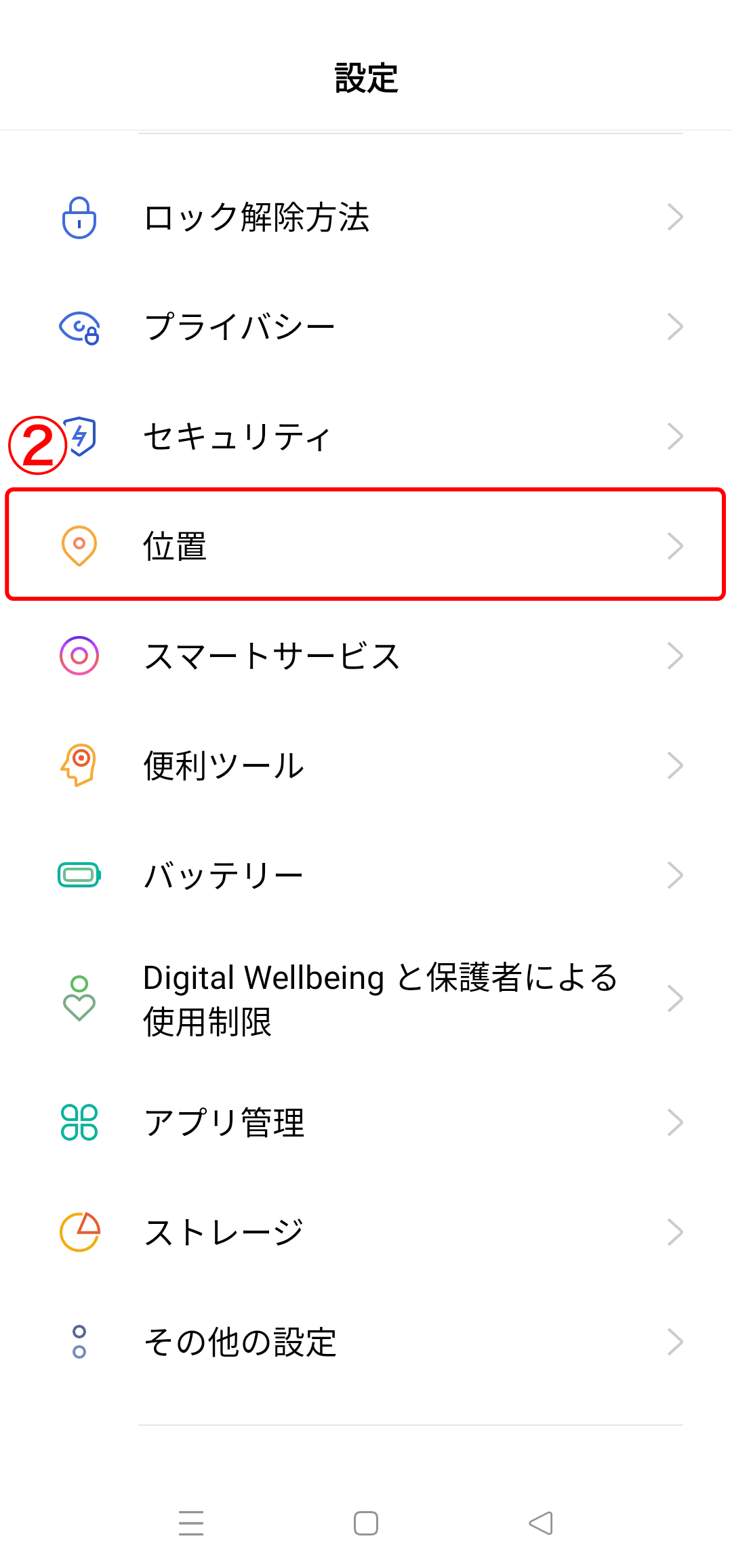Image resolution: width=732 pixels, height=1568 pixels.
Task: Click the orange location pin icon
Action: [x=79, y=545]
